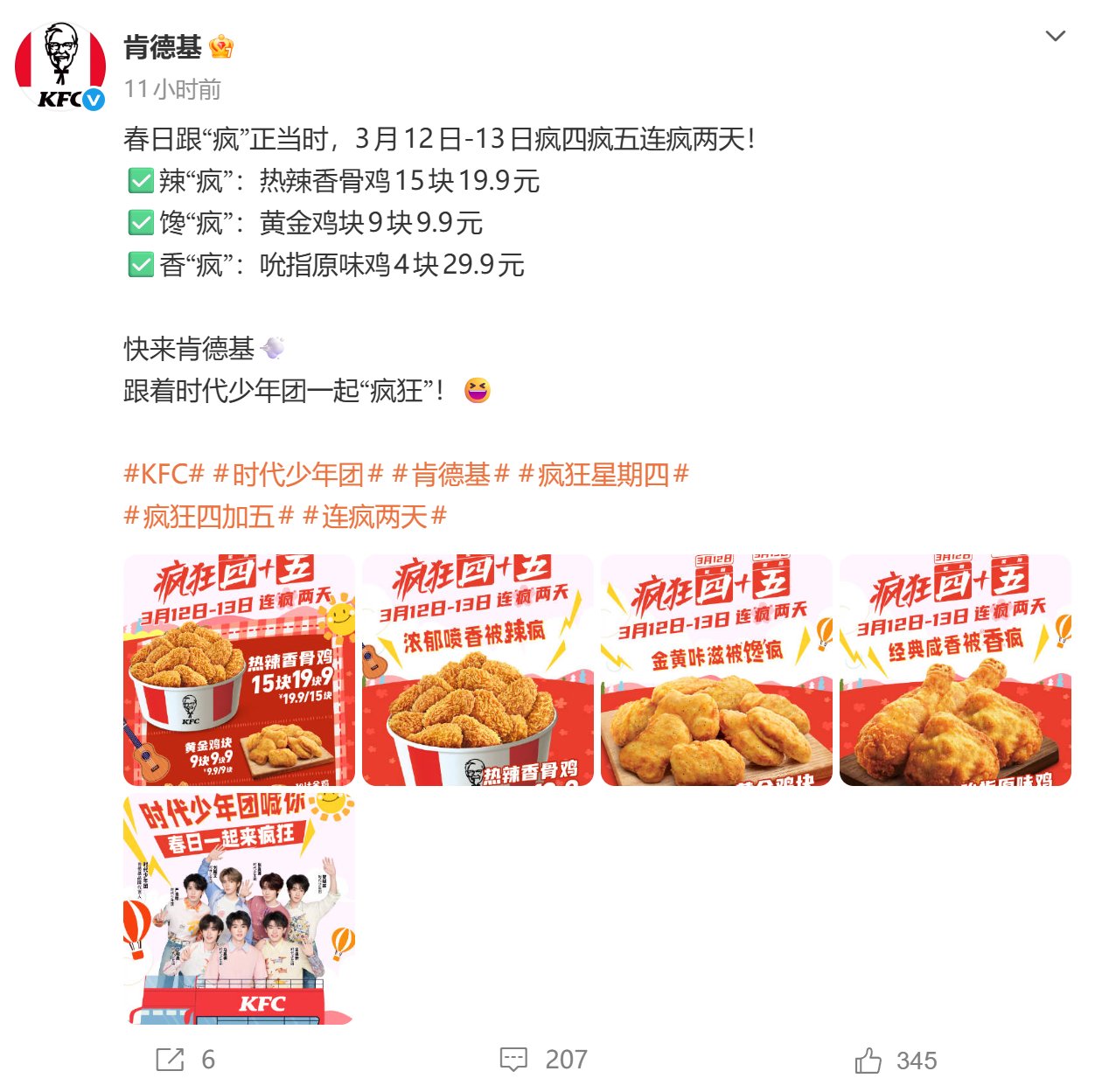Open the #KFC# hashtag

click(x=164, y=475)
